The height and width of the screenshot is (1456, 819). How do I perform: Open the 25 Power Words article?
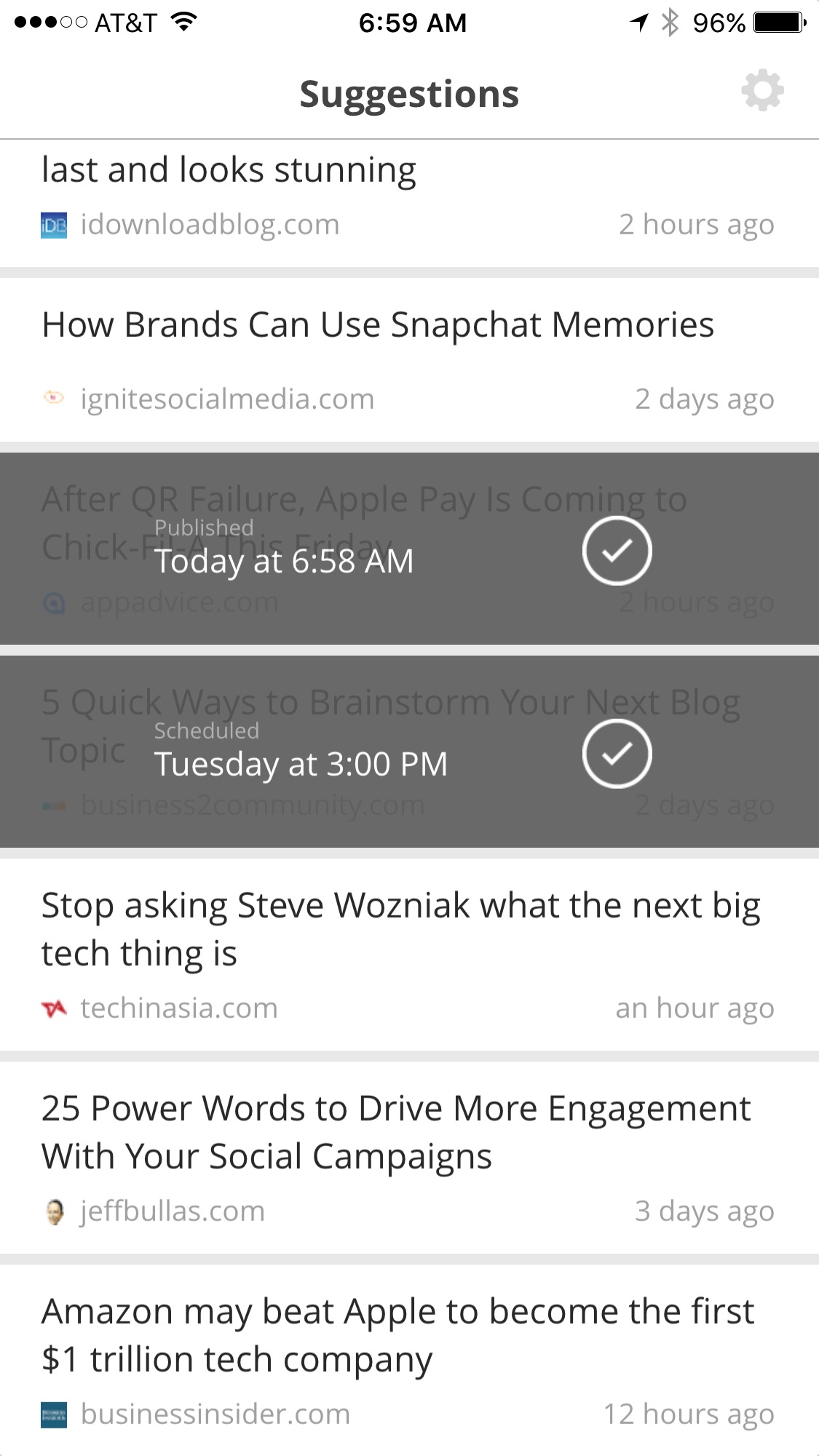click(x=409, y=1158)
